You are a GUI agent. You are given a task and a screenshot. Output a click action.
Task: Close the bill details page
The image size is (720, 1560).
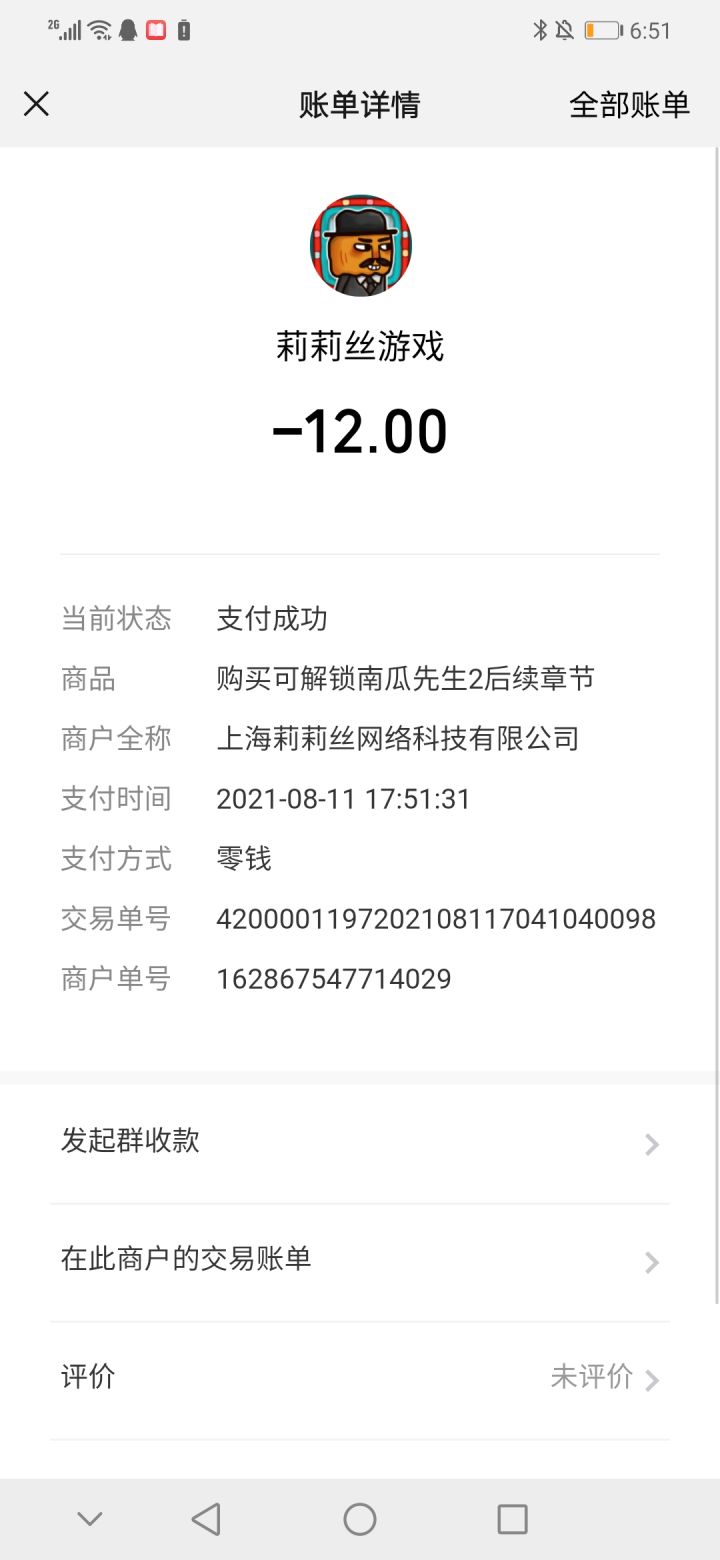(36, 104)
